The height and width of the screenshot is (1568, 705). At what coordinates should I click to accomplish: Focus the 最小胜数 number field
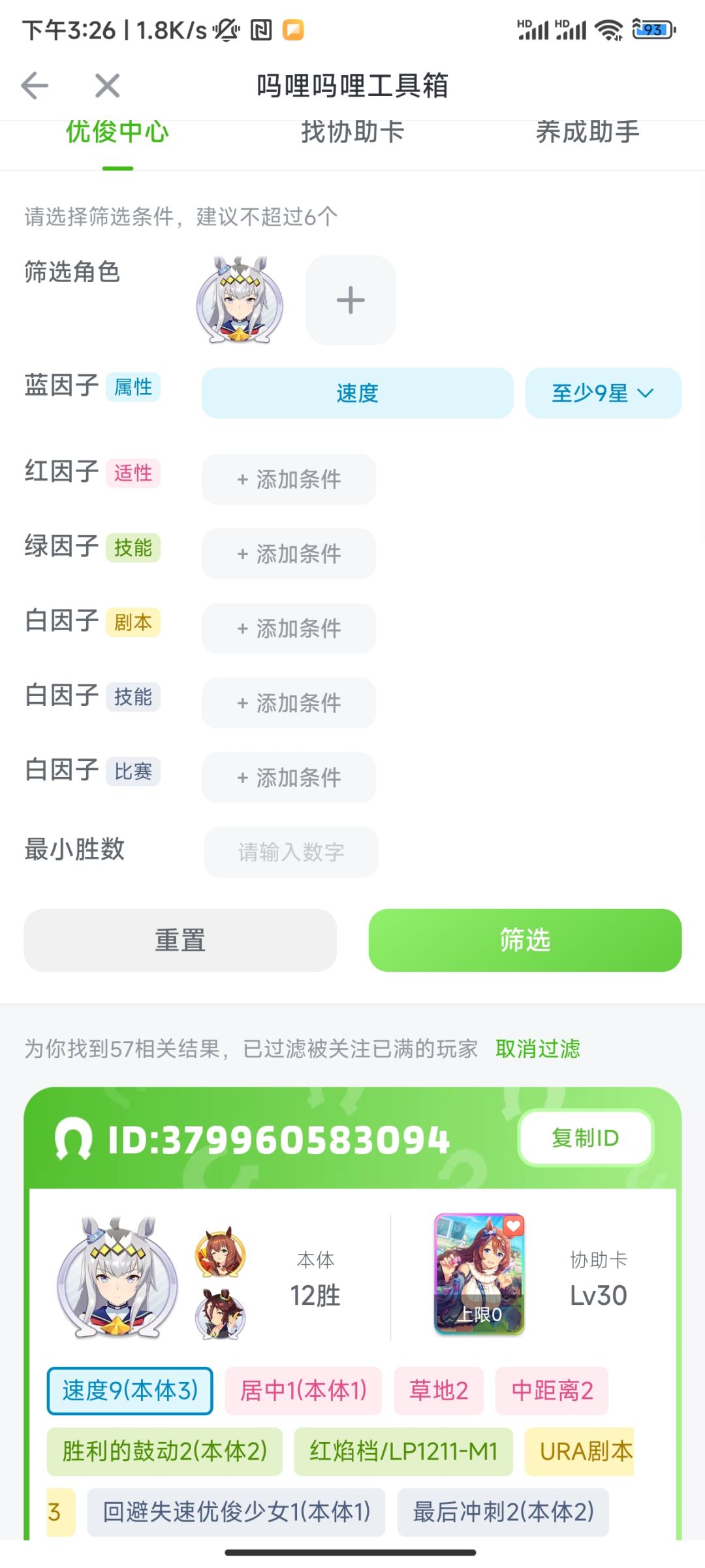click(291, 852)
